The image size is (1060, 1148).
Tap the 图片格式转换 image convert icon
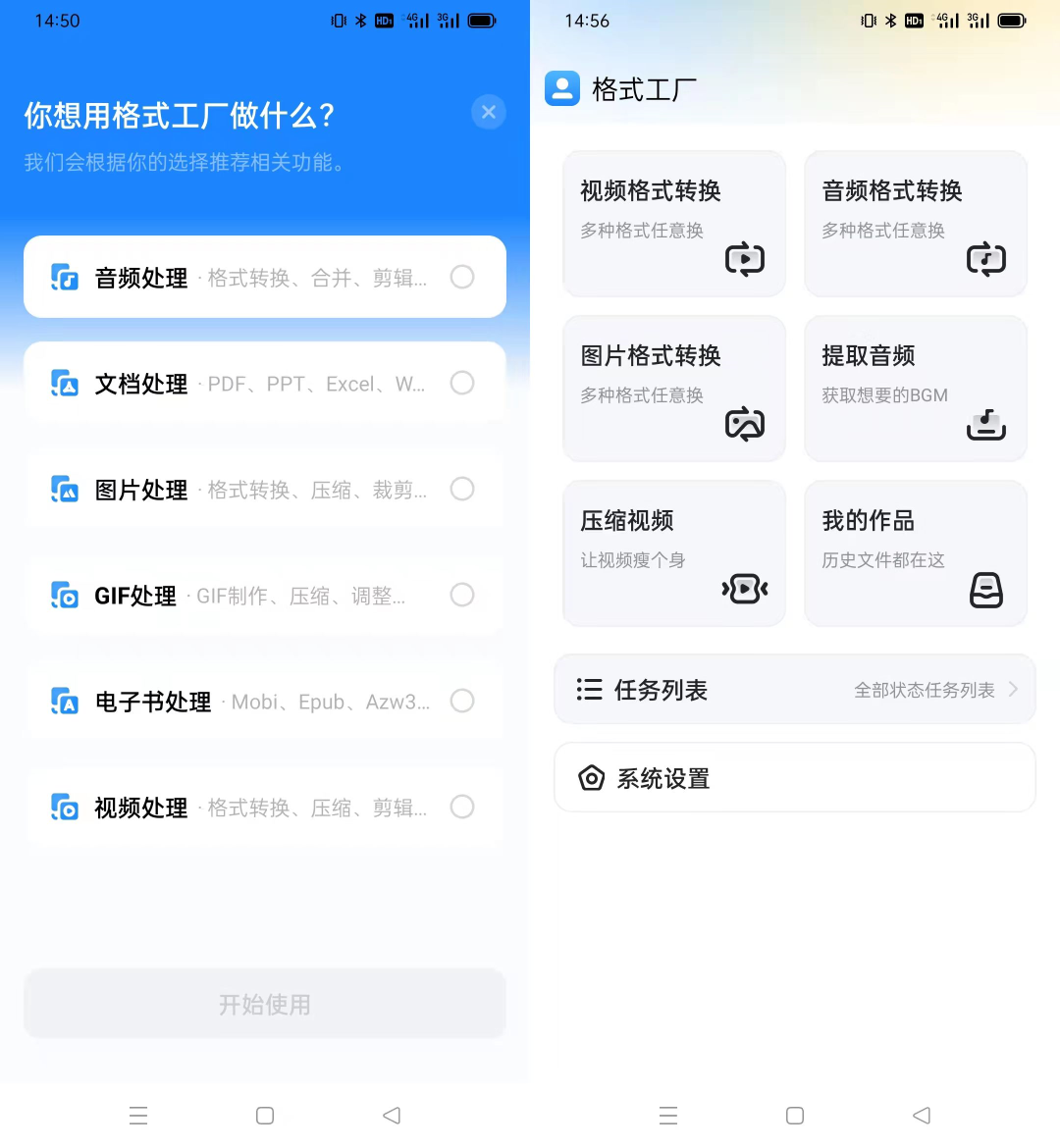745,424
